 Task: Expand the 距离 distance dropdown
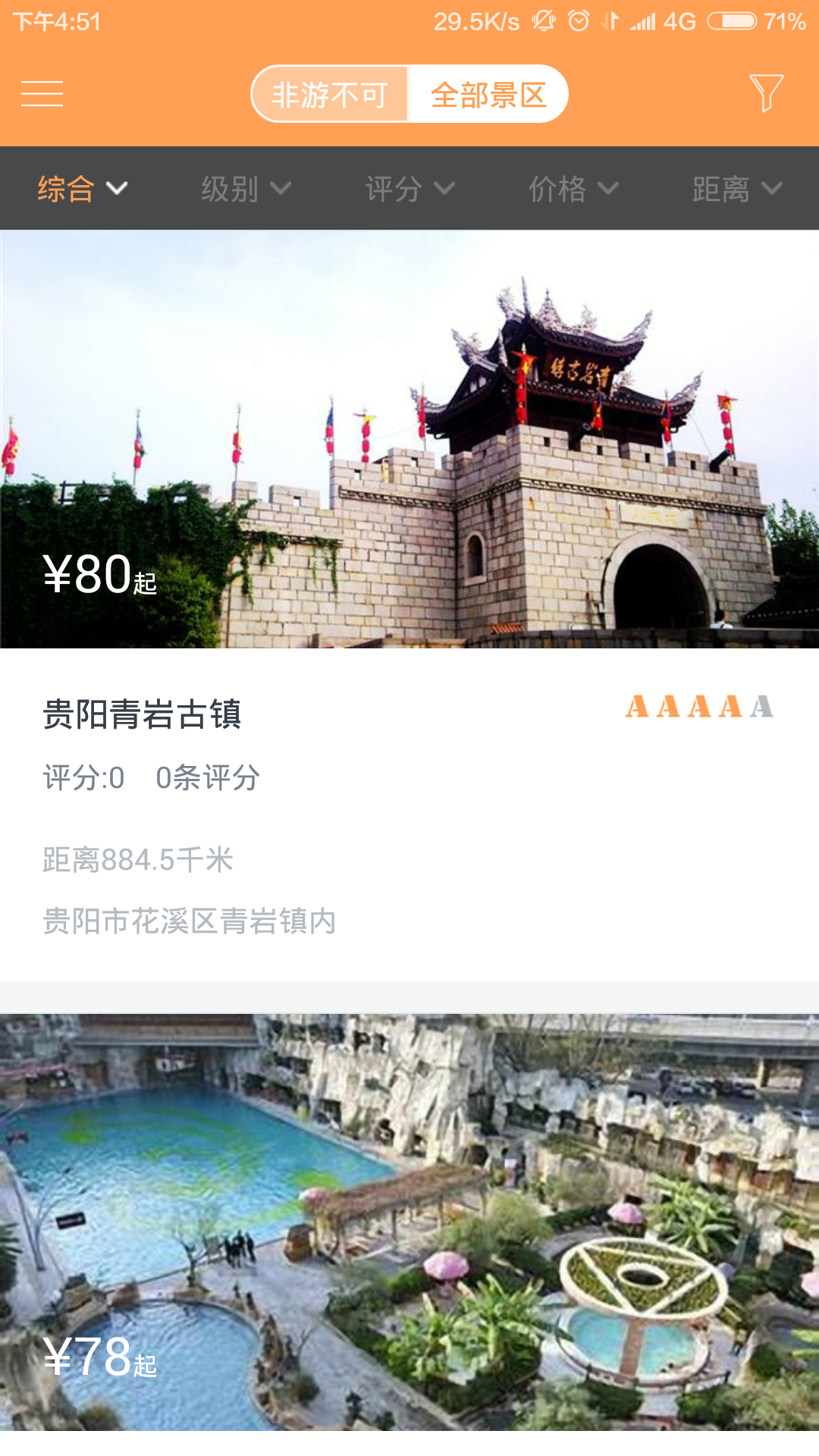click(736, 188)
